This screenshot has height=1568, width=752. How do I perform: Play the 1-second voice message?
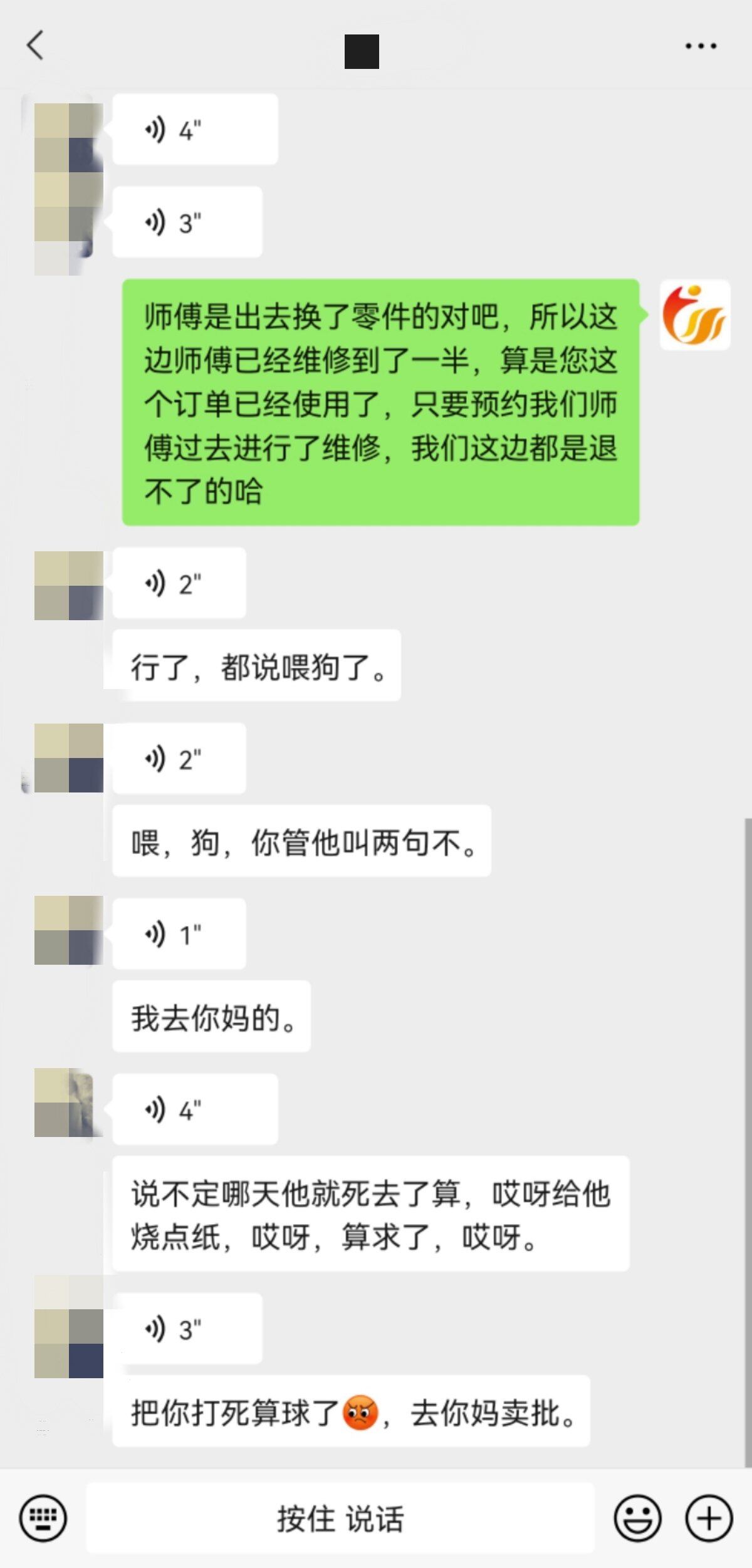pos(179,934)
